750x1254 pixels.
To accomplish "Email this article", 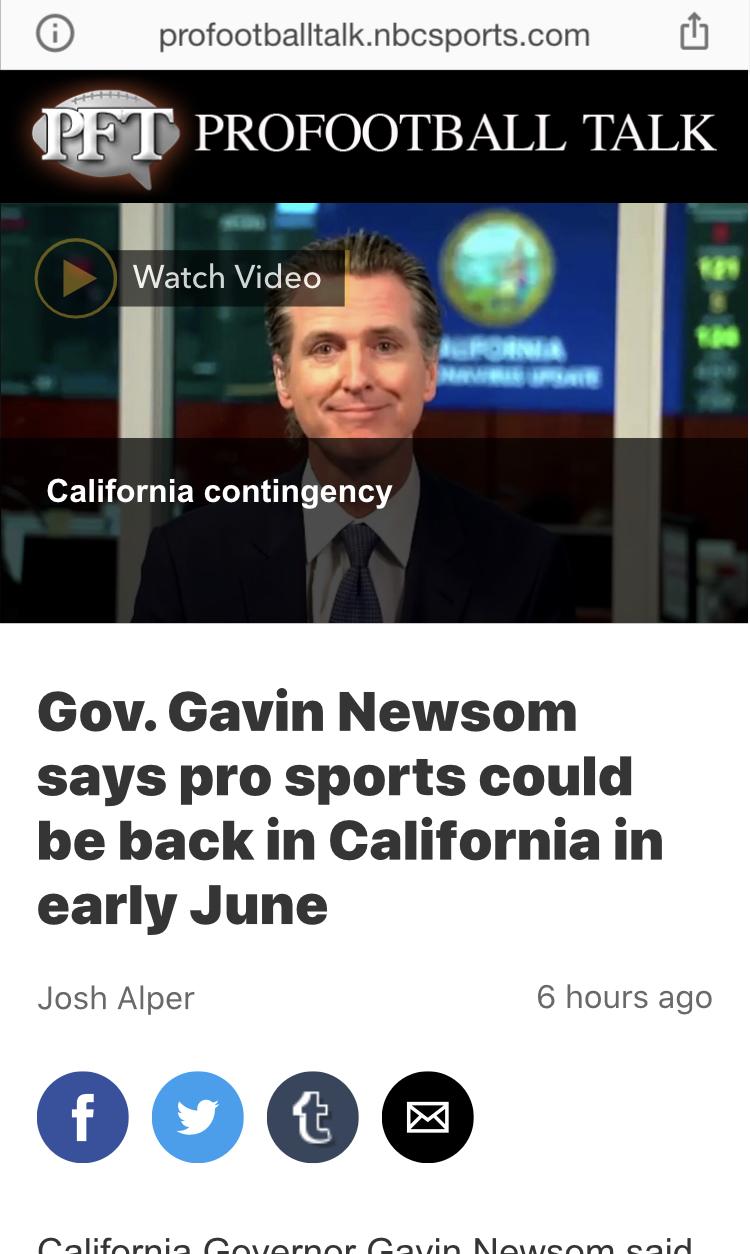I will [428, 1117].
